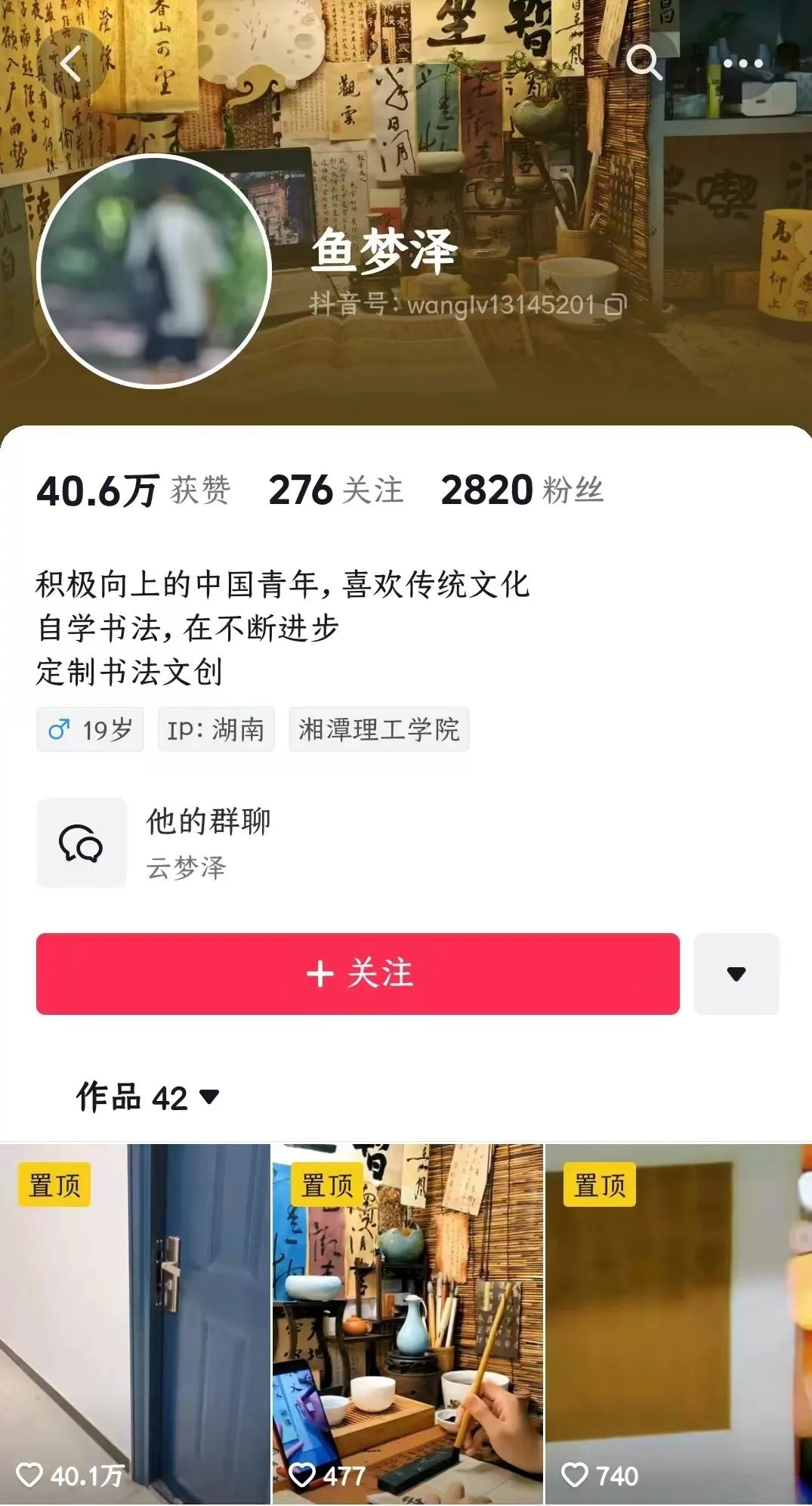This screenshot has width=812, height=1506.
Task: Tap the 湘潭理工学院 school tag
Action: pos(378,729)
